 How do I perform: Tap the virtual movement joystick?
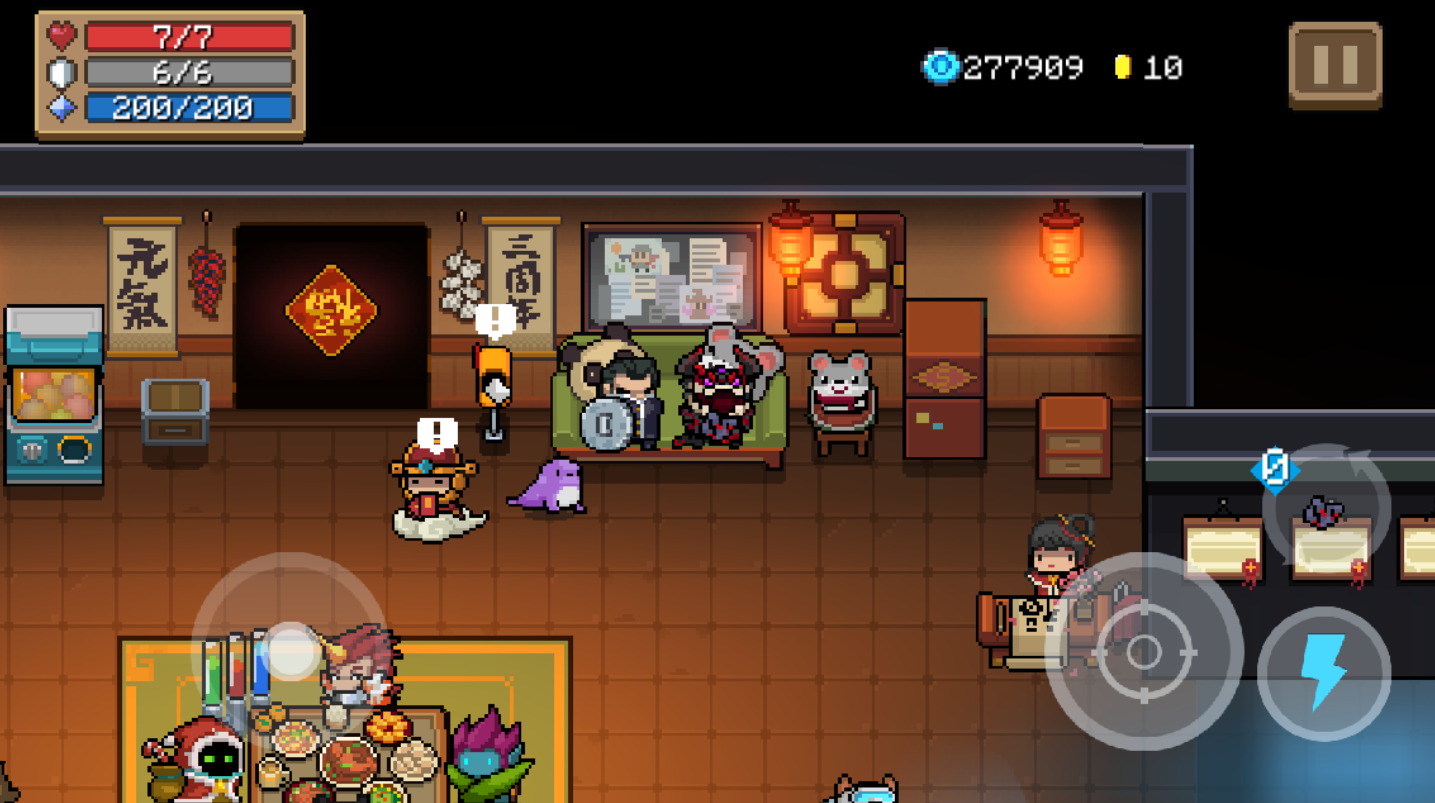tap(290, 650)
